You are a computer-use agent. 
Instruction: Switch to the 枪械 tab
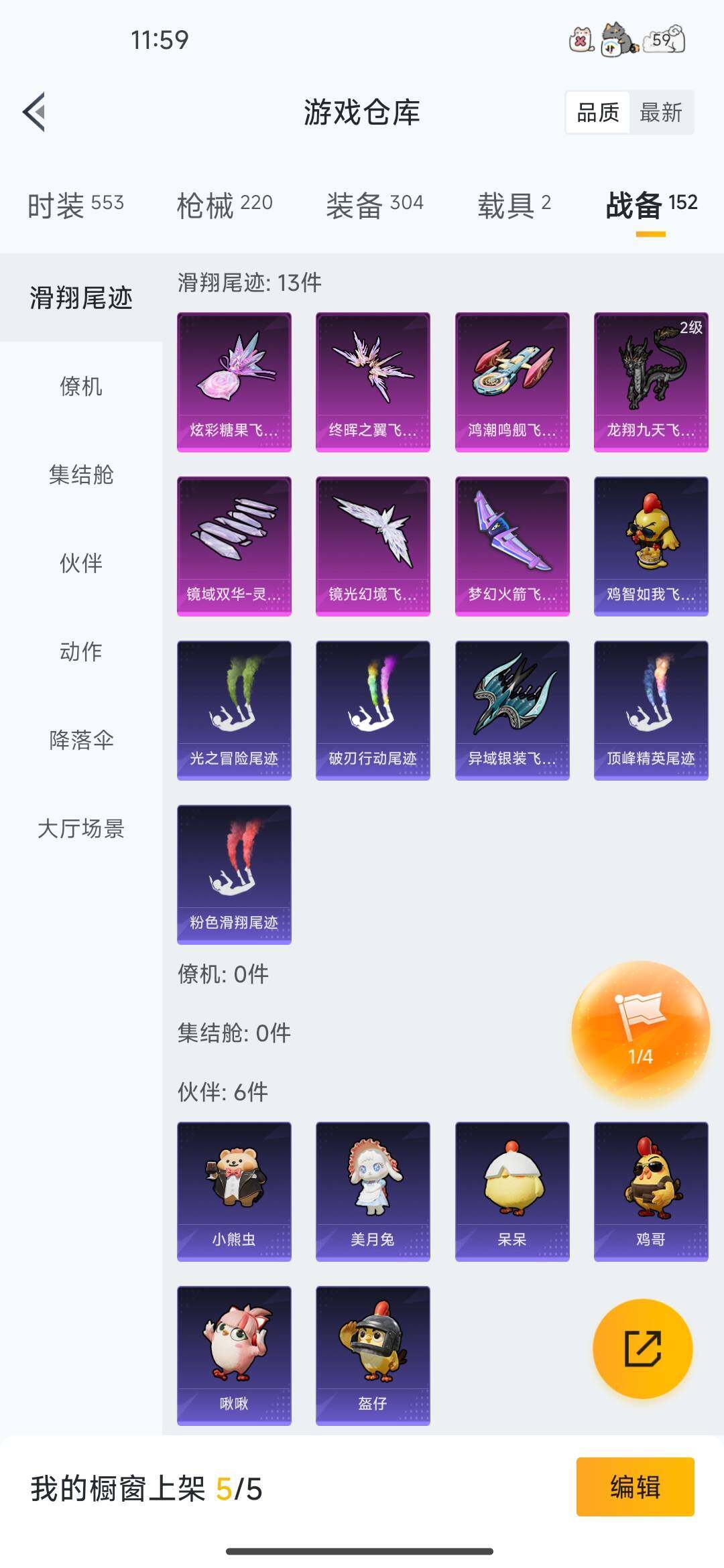[224, 204]
